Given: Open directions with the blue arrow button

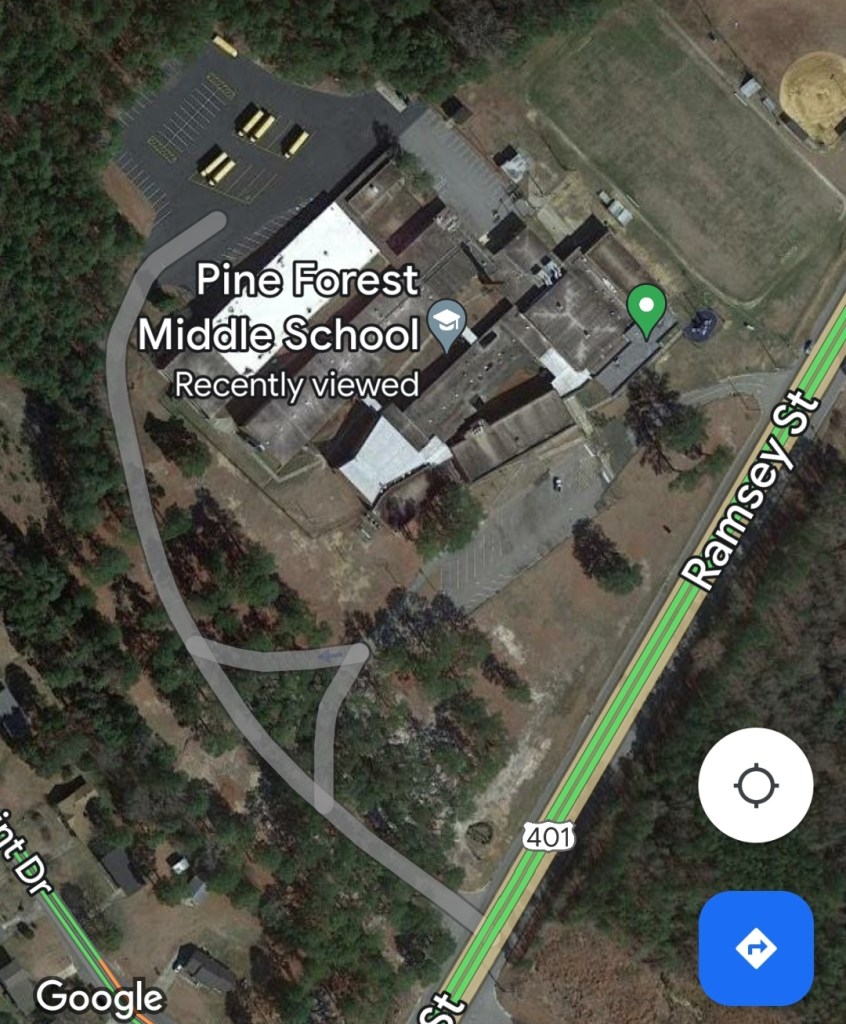Looking at the screenshot, I should pos(755,948).
